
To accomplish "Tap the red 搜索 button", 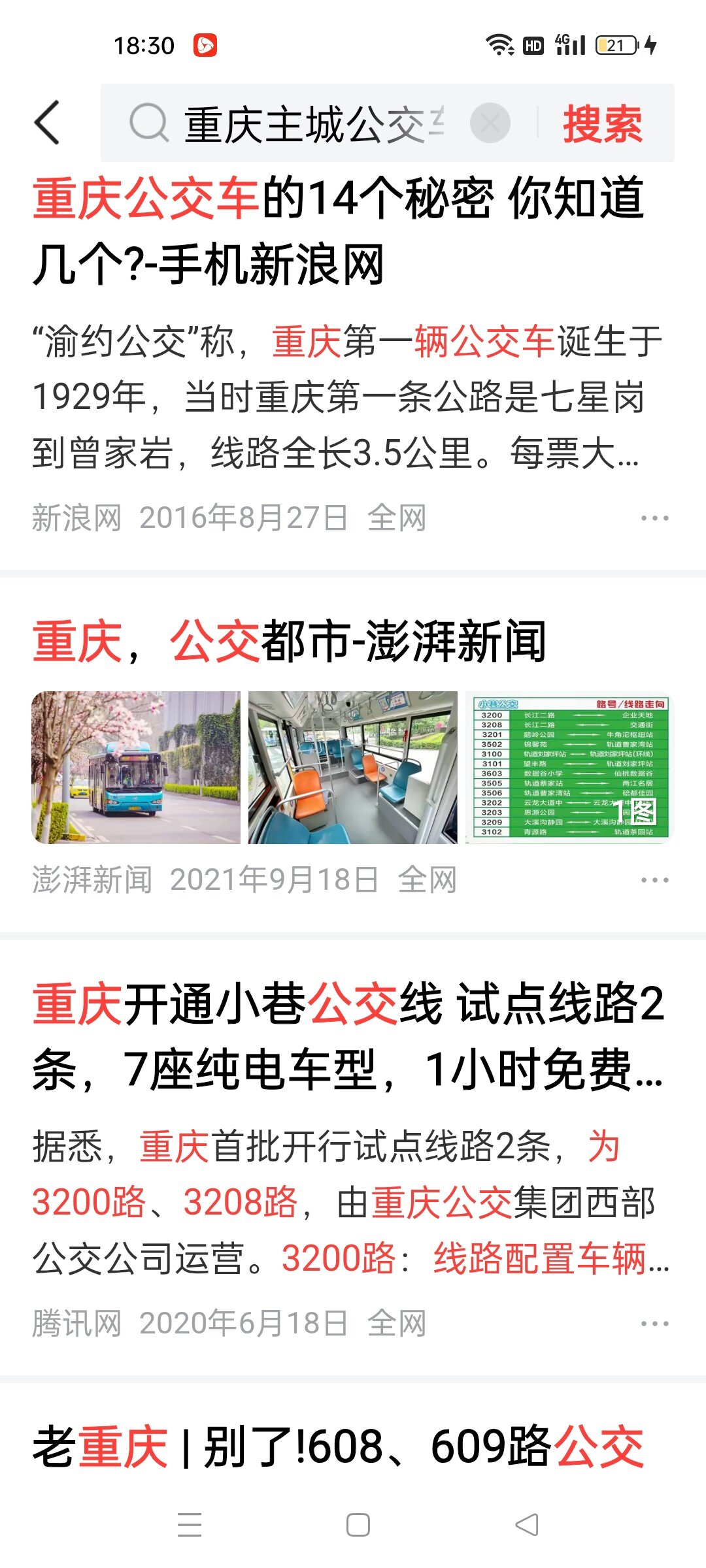I will pyautogui.click(x=603, y=124).
